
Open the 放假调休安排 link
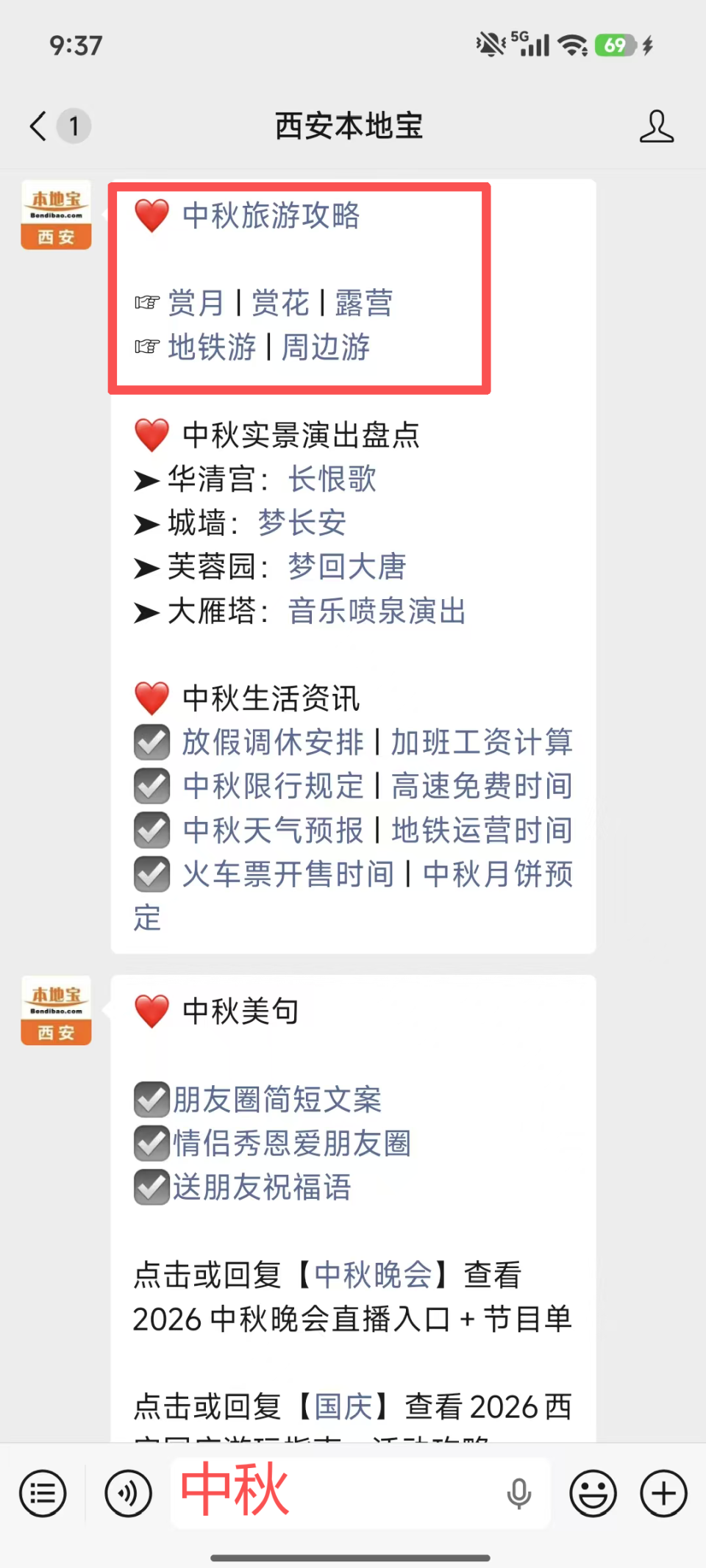[273, 742]
